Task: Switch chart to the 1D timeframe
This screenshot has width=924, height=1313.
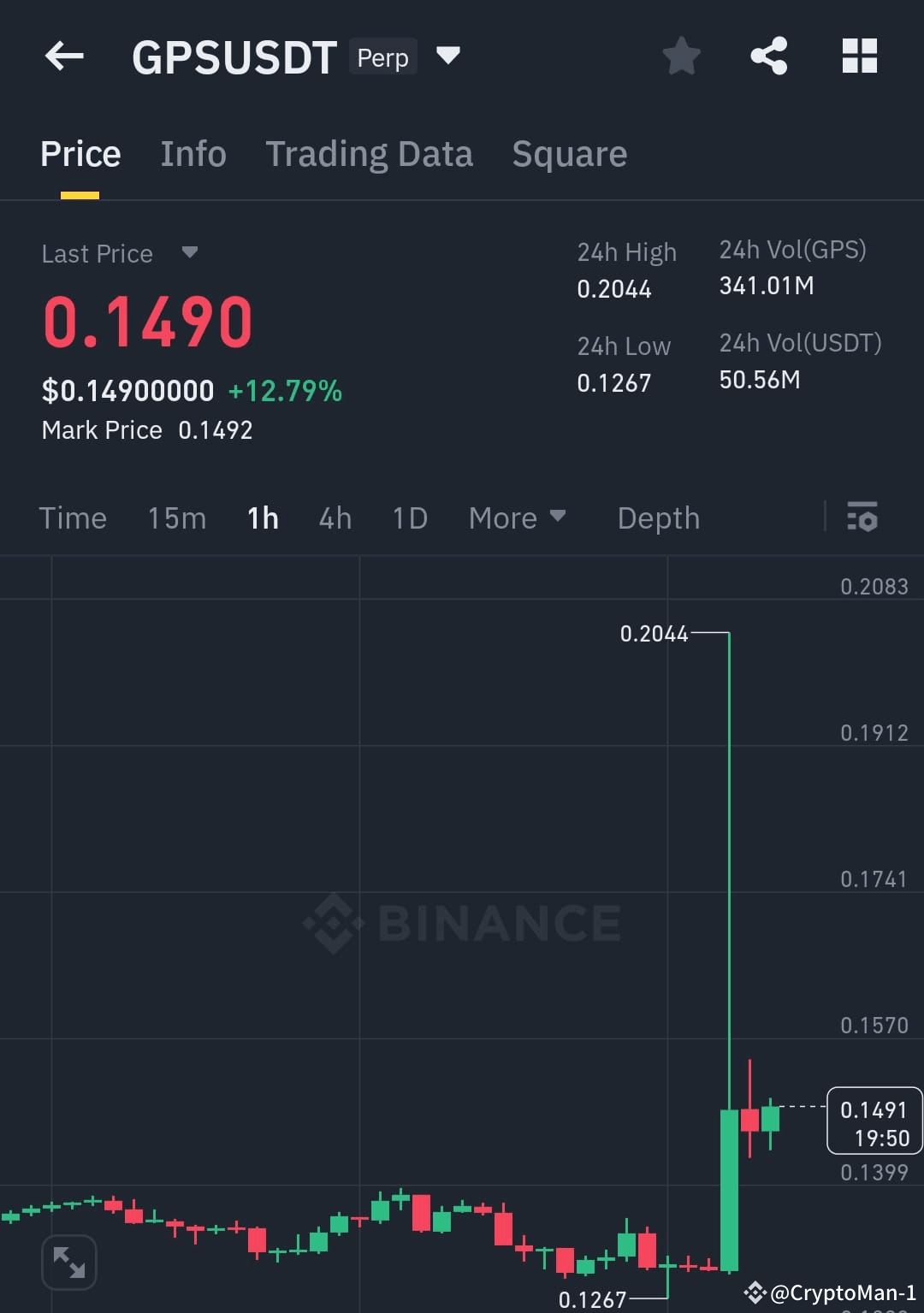Action: pos(409,518)
